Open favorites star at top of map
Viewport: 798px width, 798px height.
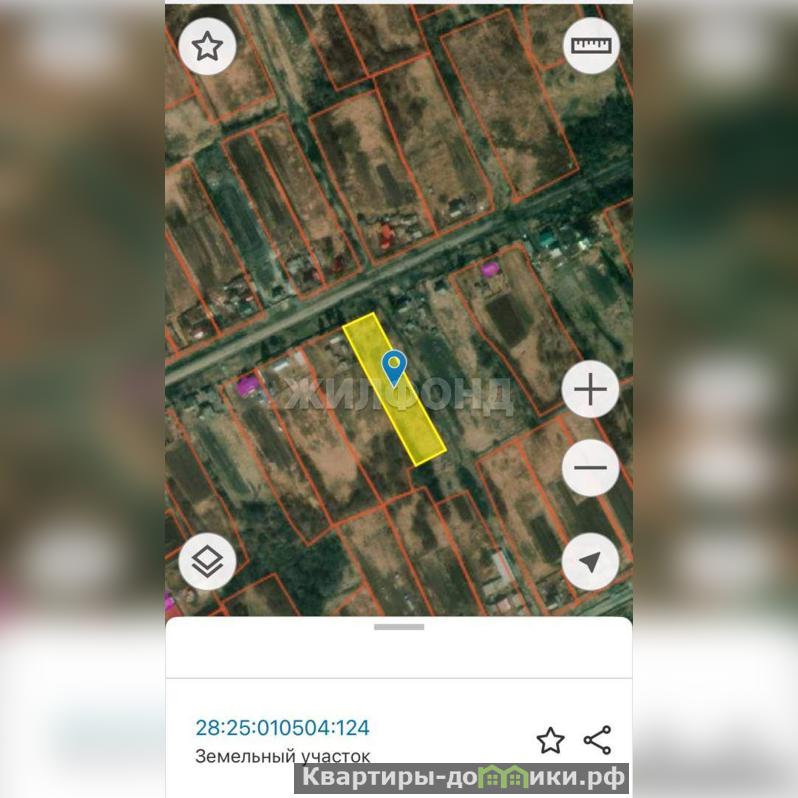pyautogui.click(x=207, y=46)
